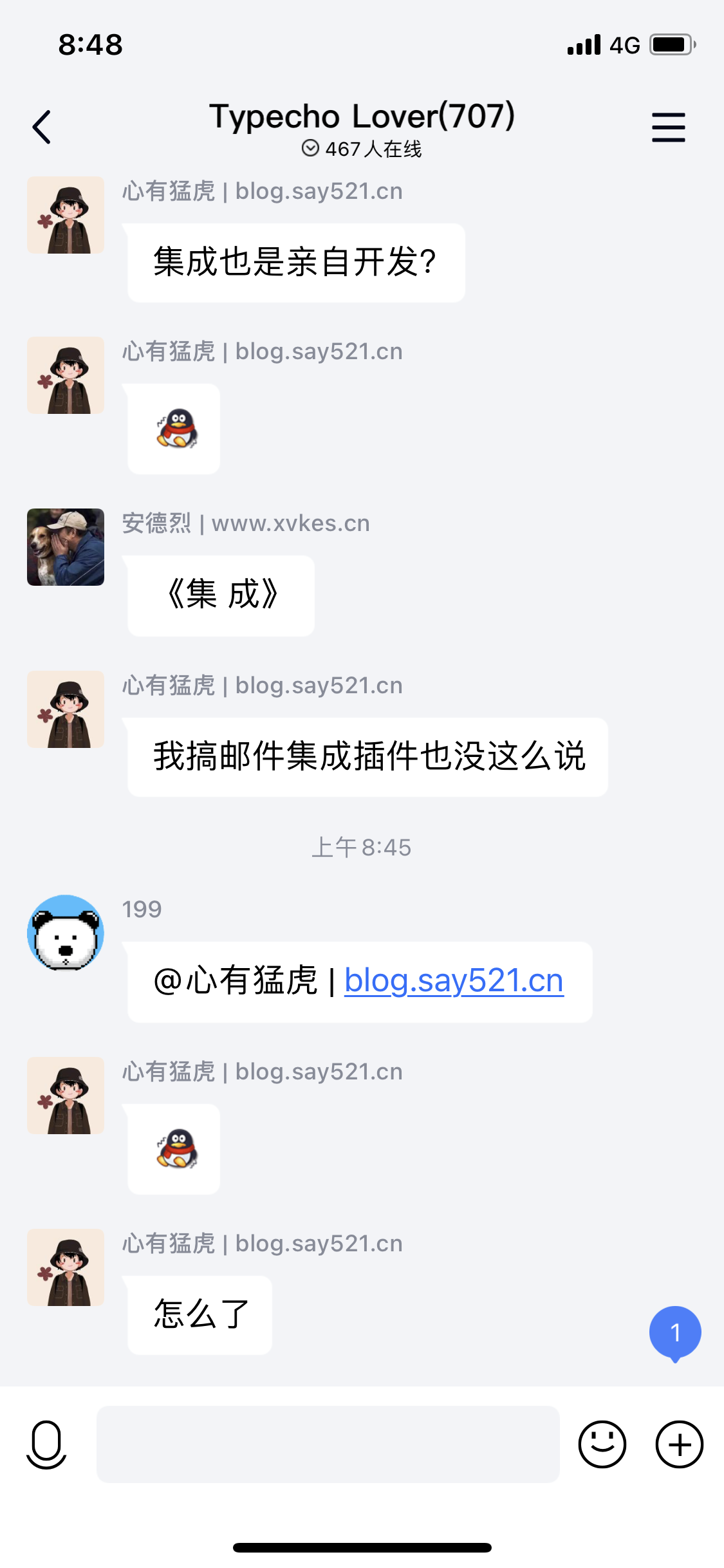Image resolution: width=724 pixels, height=1568 pixels.
Task: Open the emoji picker
Action: [602, 1444]
